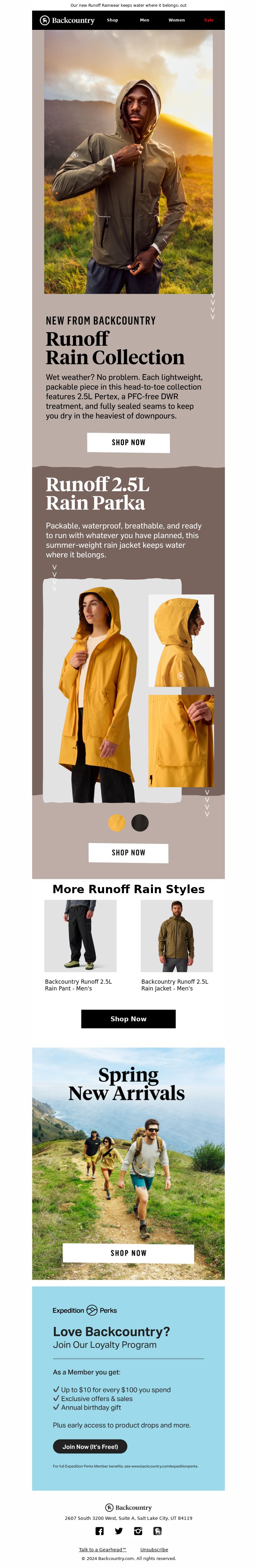Open the Women category link
Image resolution: width=257 pixels, height=1568 pixels.
point(177,20)
